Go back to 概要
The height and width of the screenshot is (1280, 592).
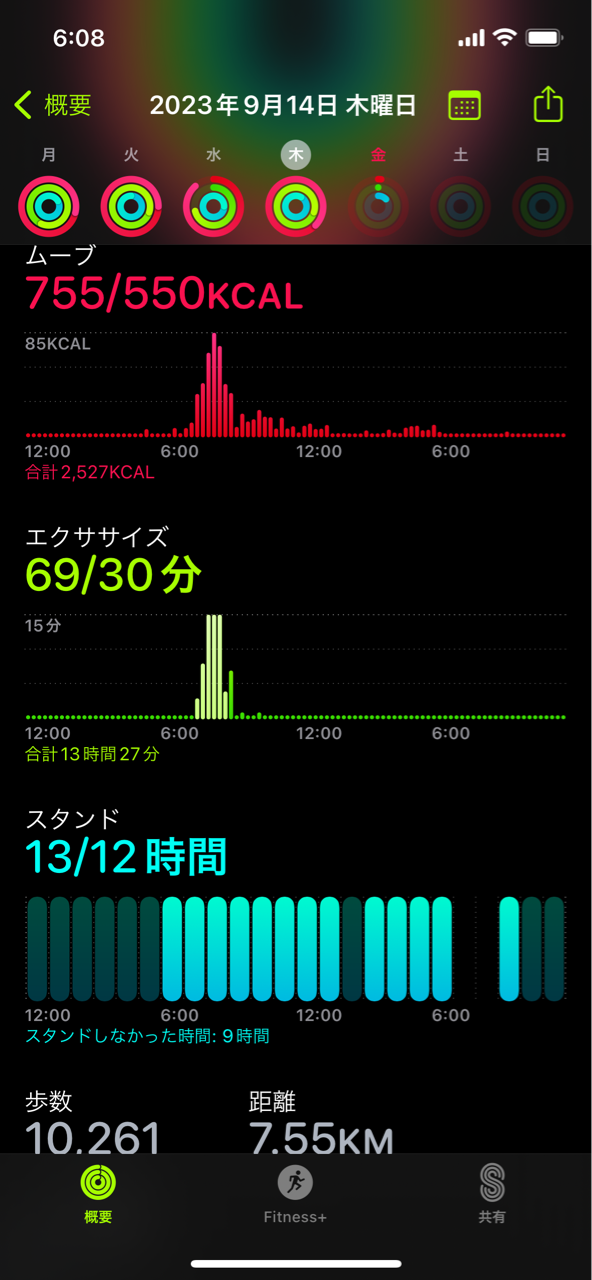coord(53,104)
